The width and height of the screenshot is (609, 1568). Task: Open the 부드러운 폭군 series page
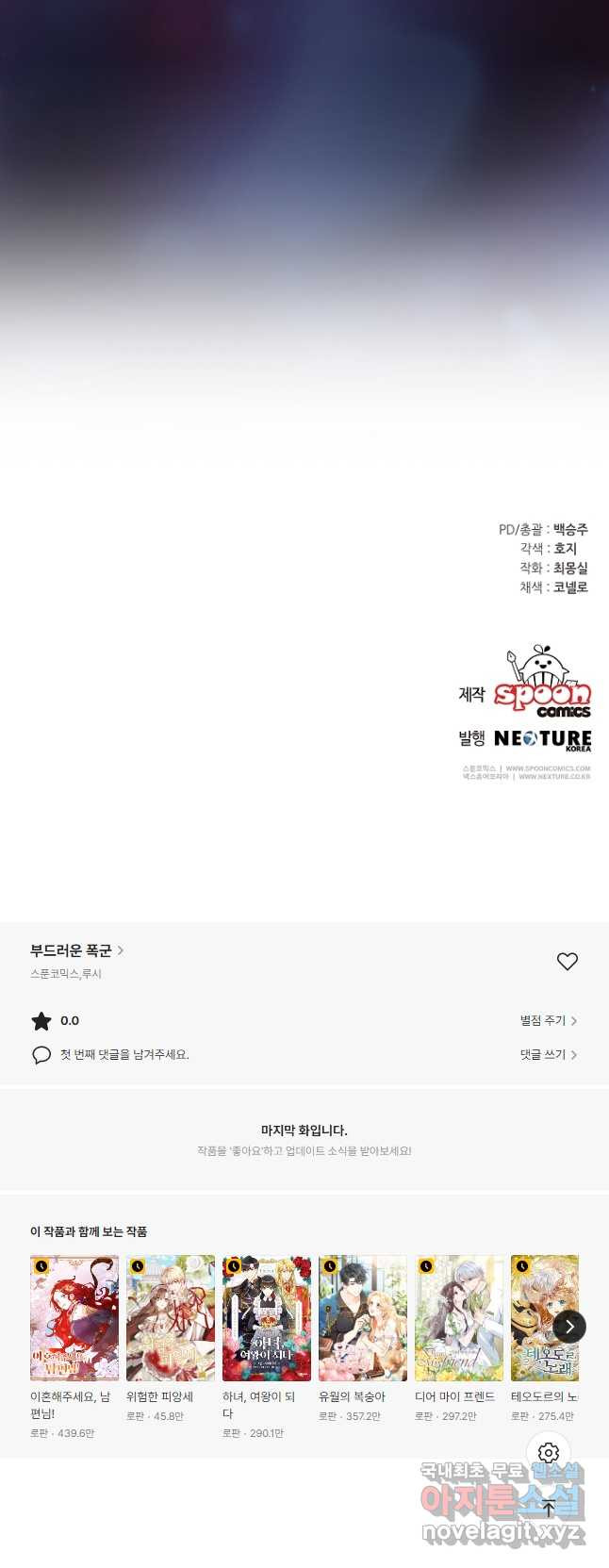76,950
